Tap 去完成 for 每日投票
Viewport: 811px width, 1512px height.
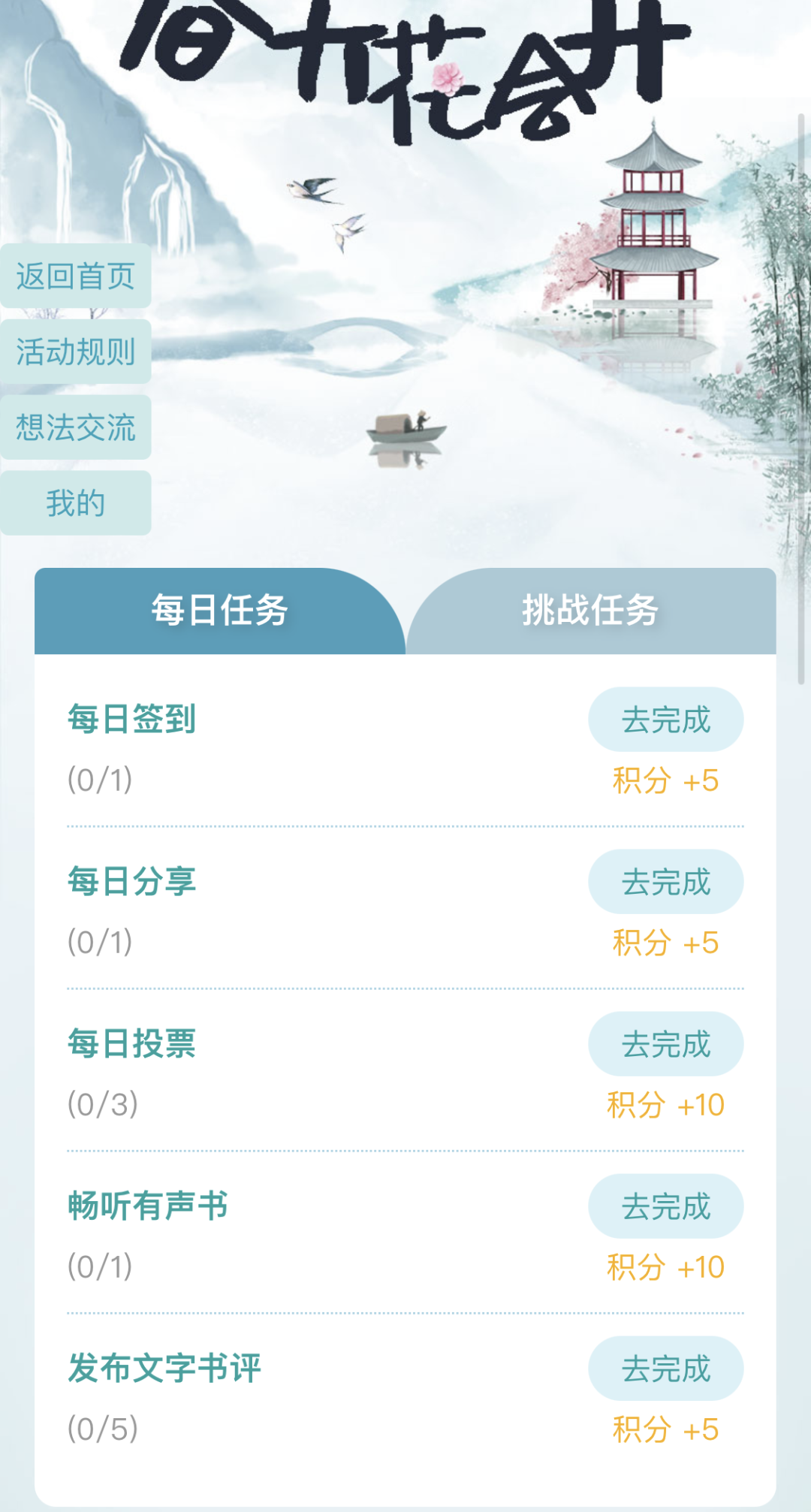(x=665, y=1044)
